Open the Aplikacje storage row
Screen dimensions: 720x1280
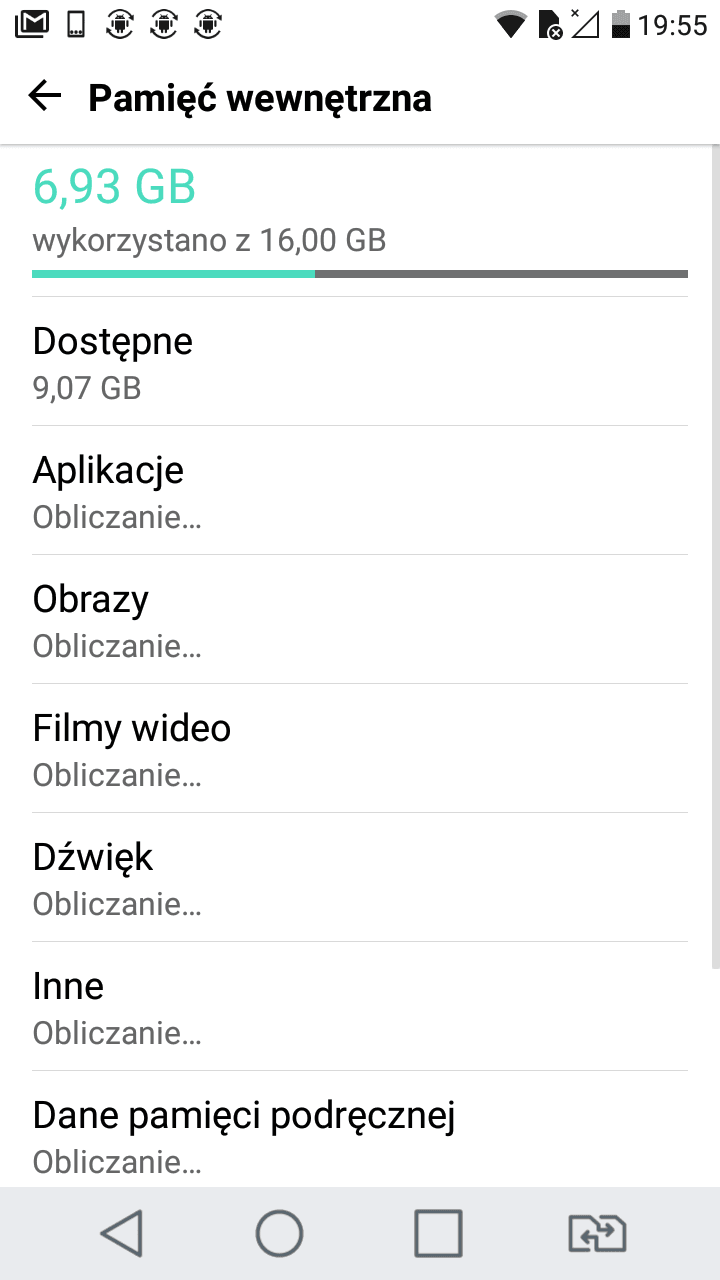pyautogui.click(x=360, y=491)
